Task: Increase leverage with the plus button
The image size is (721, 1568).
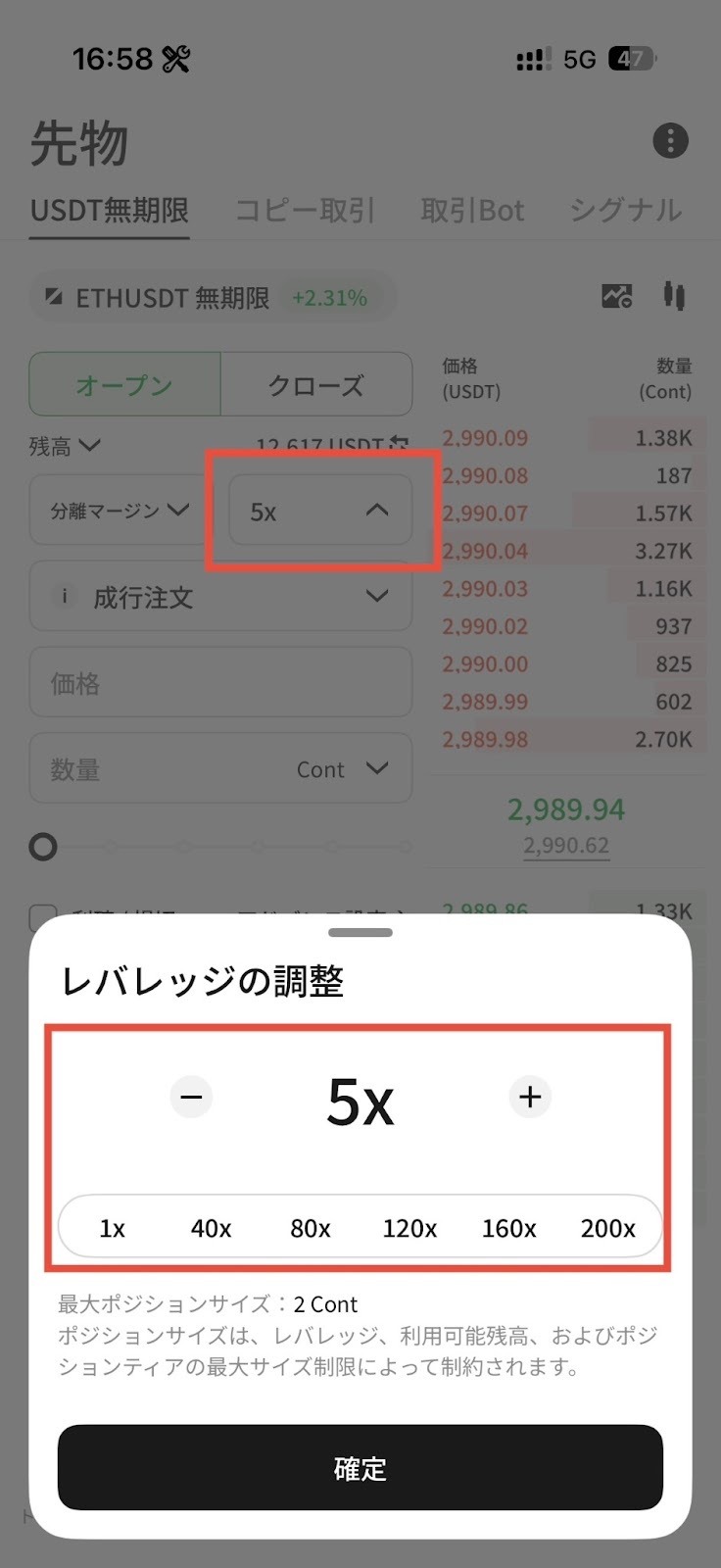Action: coord(530,1097)
